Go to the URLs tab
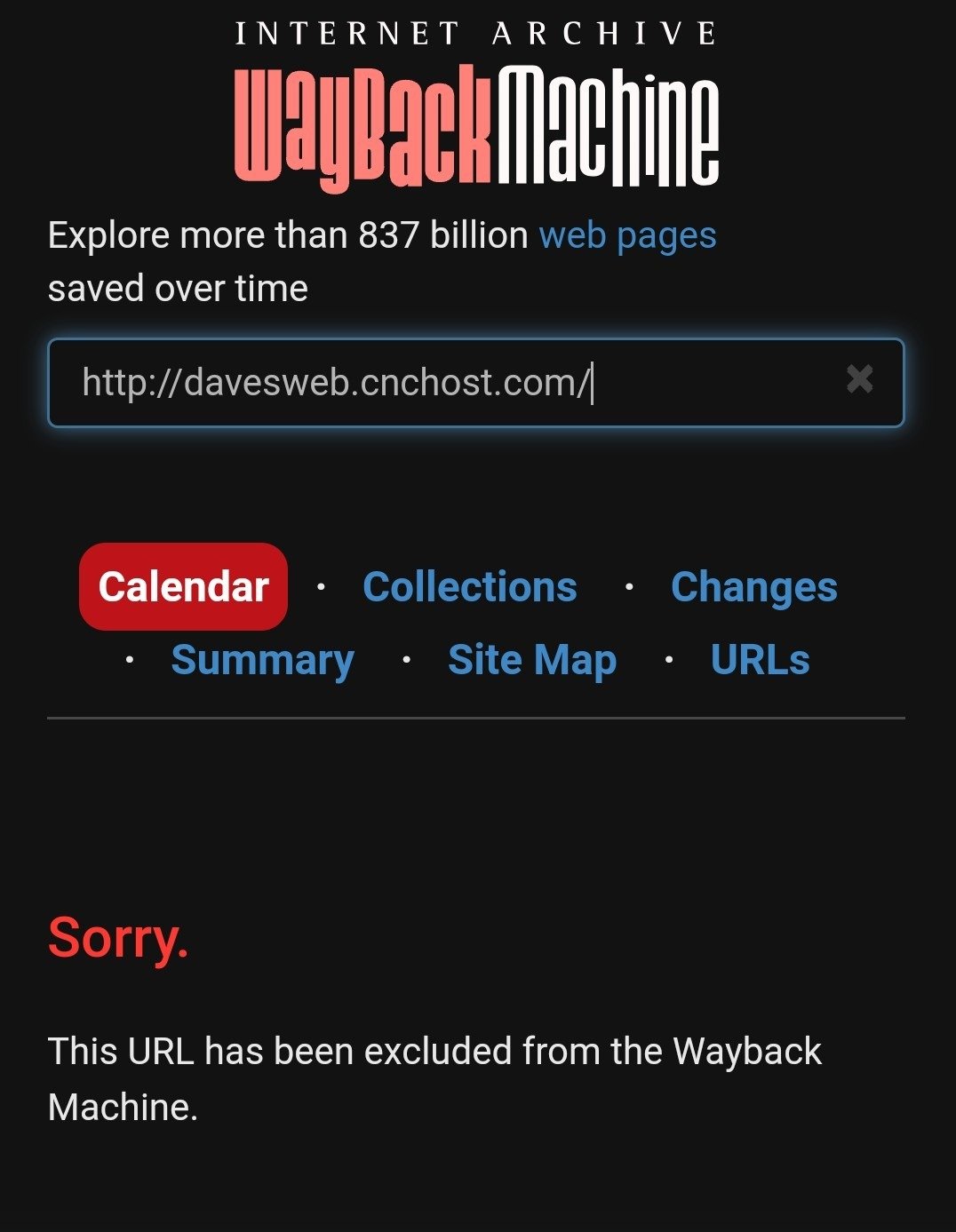The image size is (956, 1232). 760,660
